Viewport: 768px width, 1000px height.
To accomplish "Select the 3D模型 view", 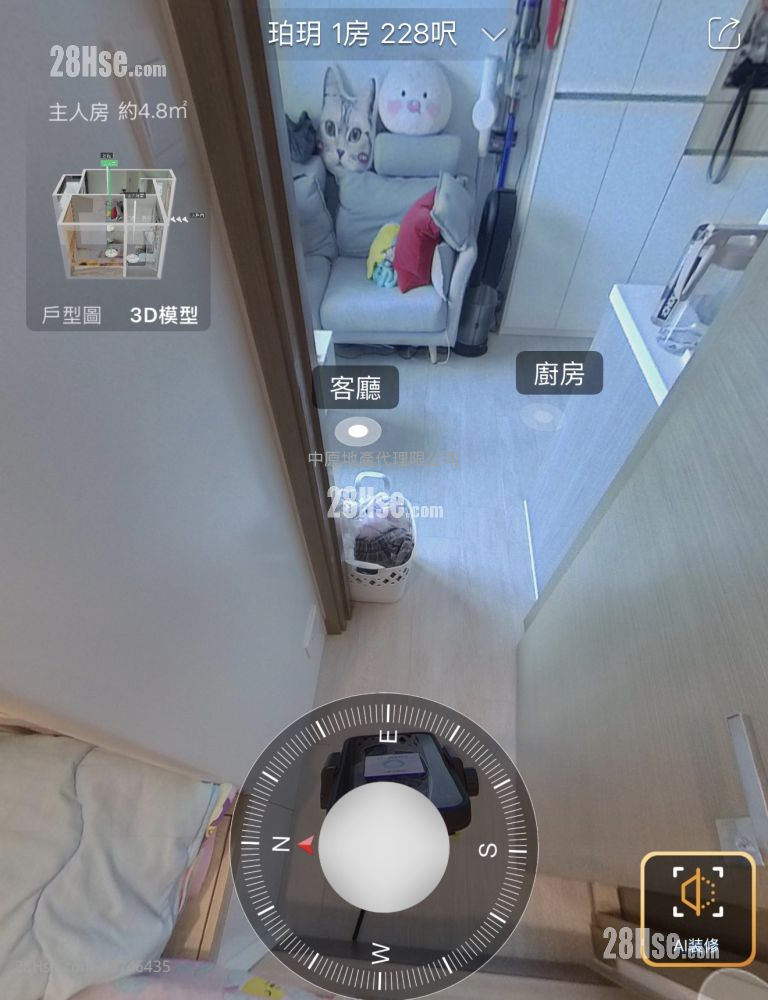I will click(163, 316).
